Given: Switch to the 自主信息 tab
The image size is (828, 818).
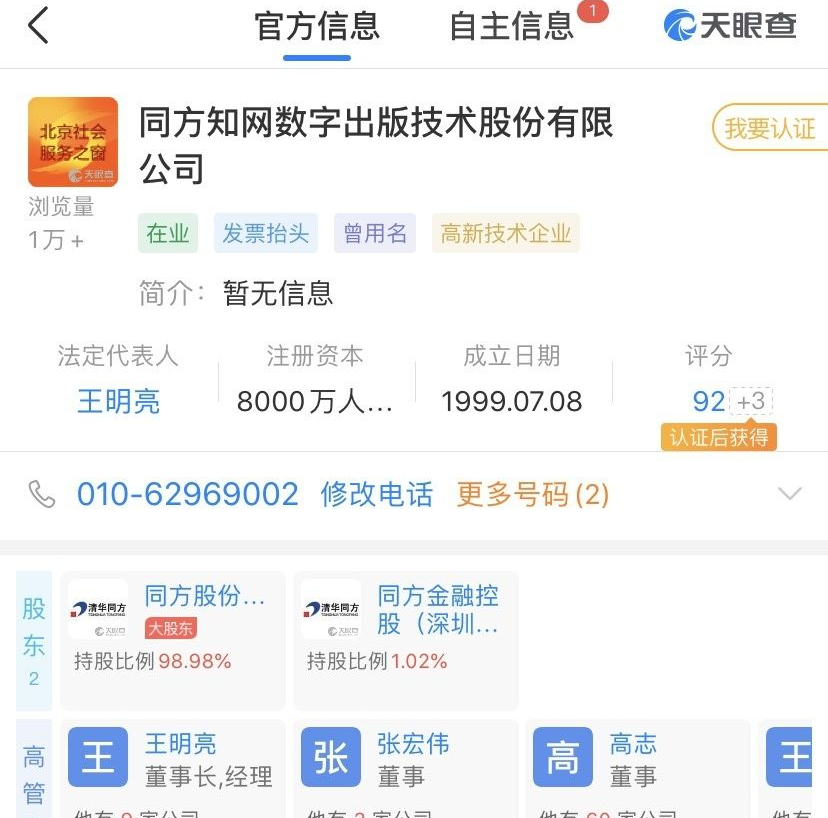Looking at the screenshot, I should pos(511,26).
